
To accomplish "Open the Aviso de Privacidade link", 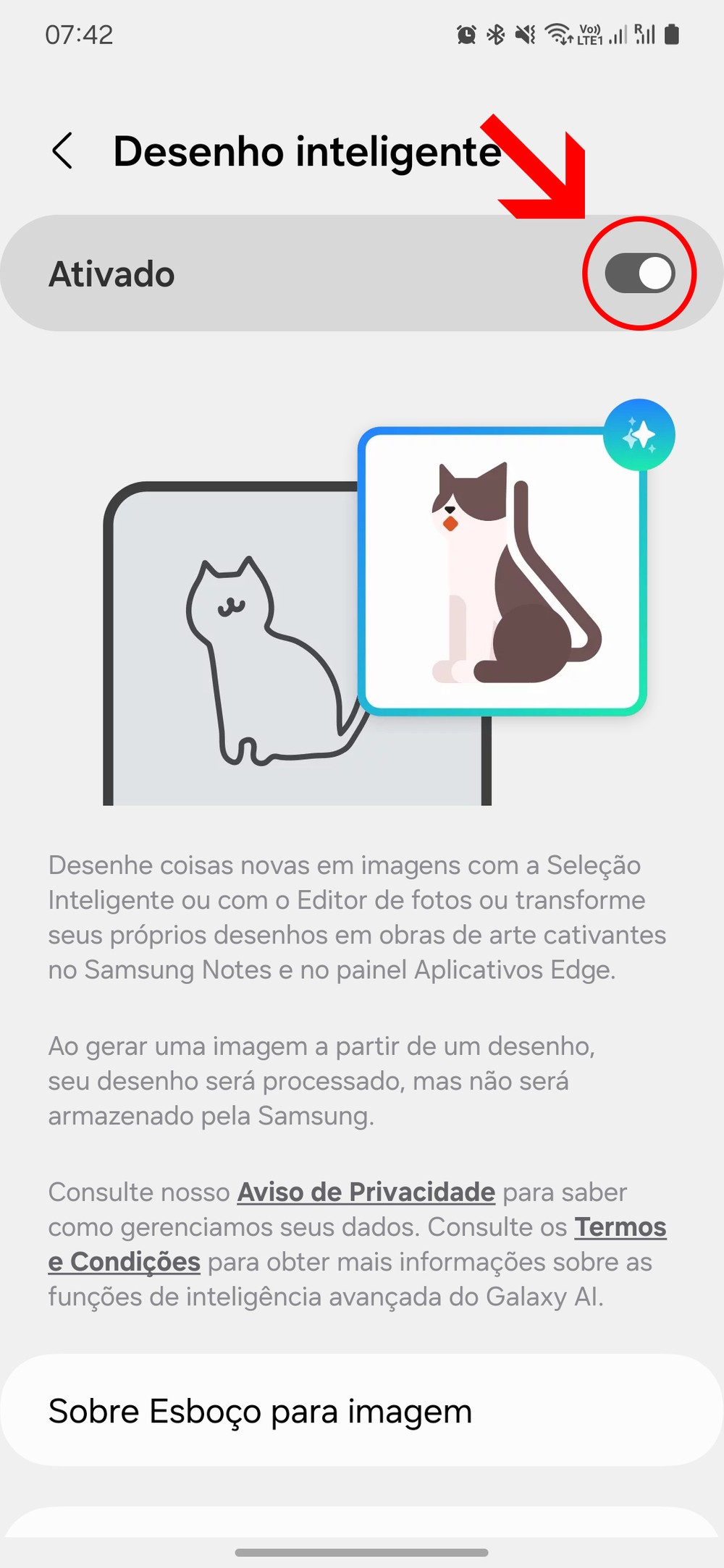I will click(366, 1192).
